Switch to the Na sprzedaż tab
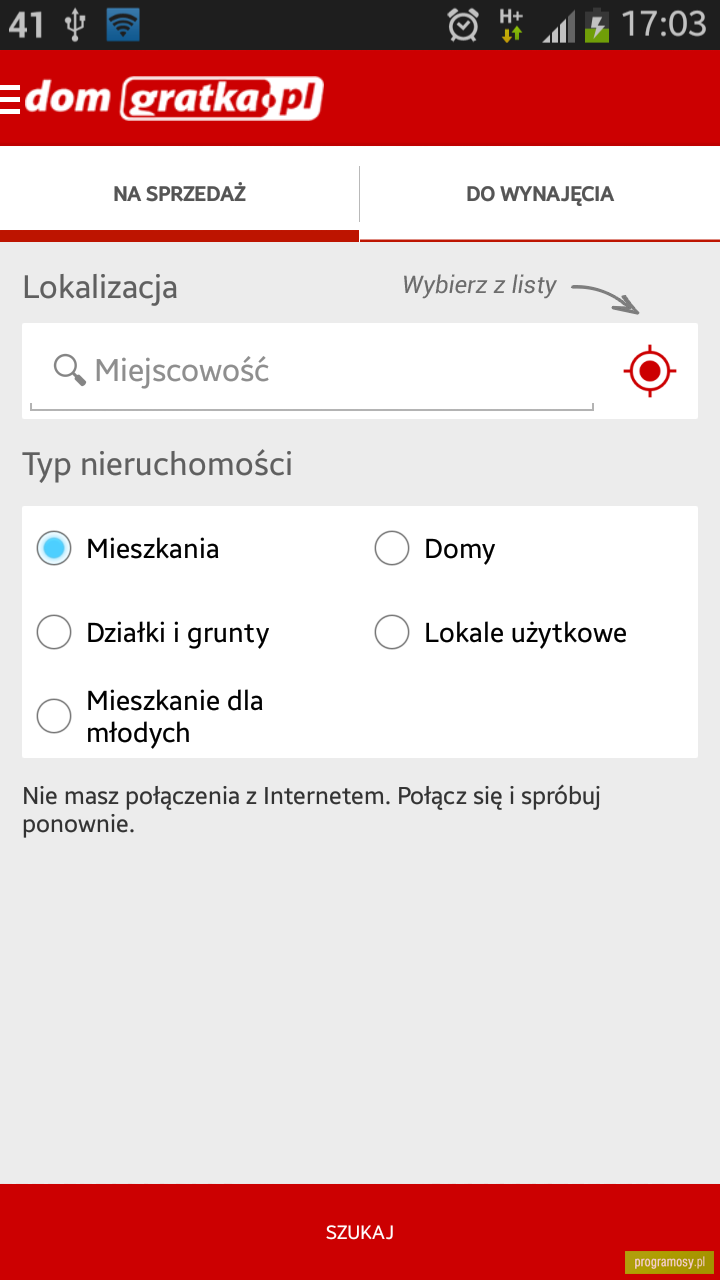 coord(179,194)
